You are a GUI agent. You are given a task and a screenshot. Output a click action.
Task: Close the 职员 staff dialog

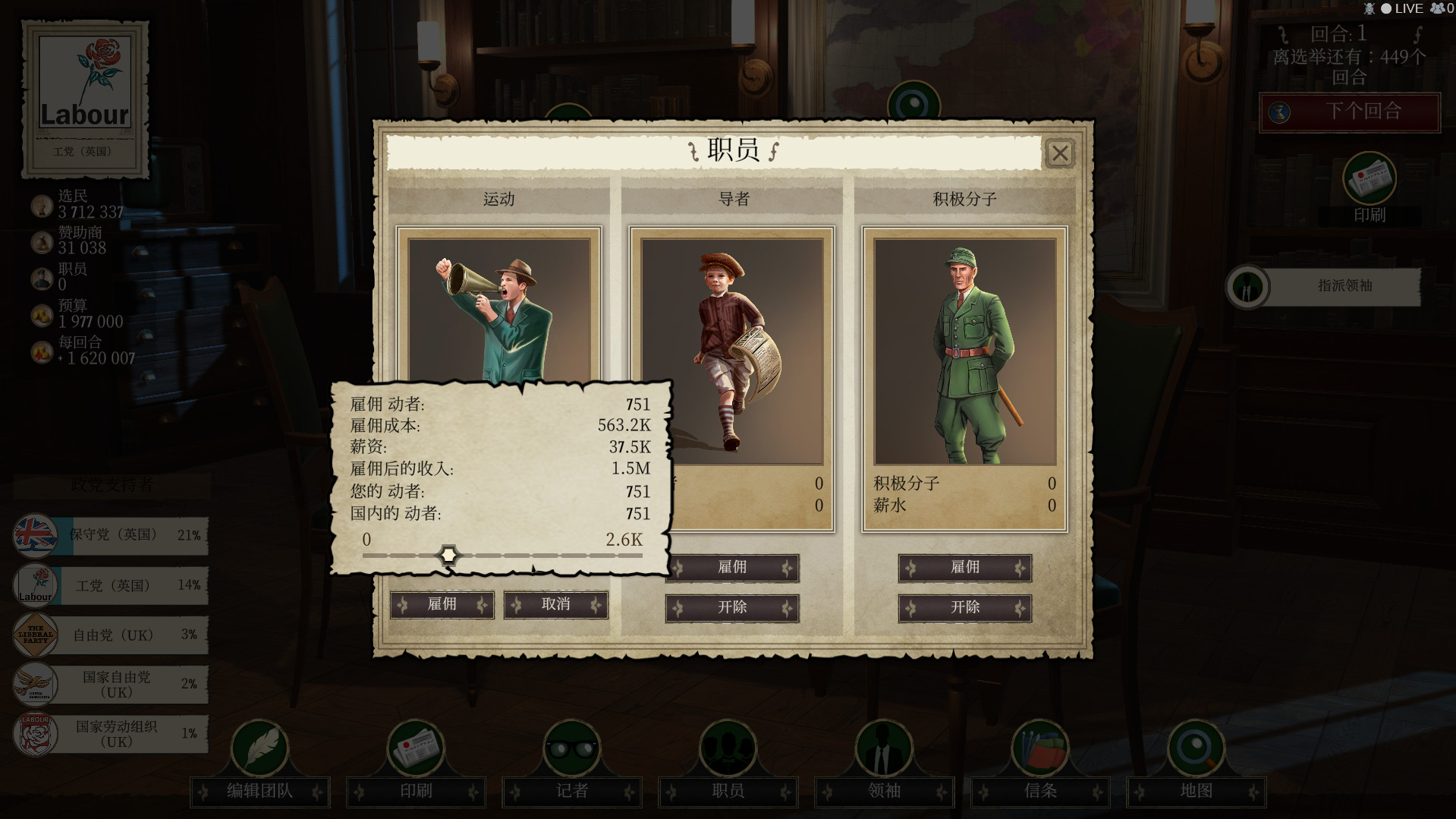click(x=1059, y=153)
